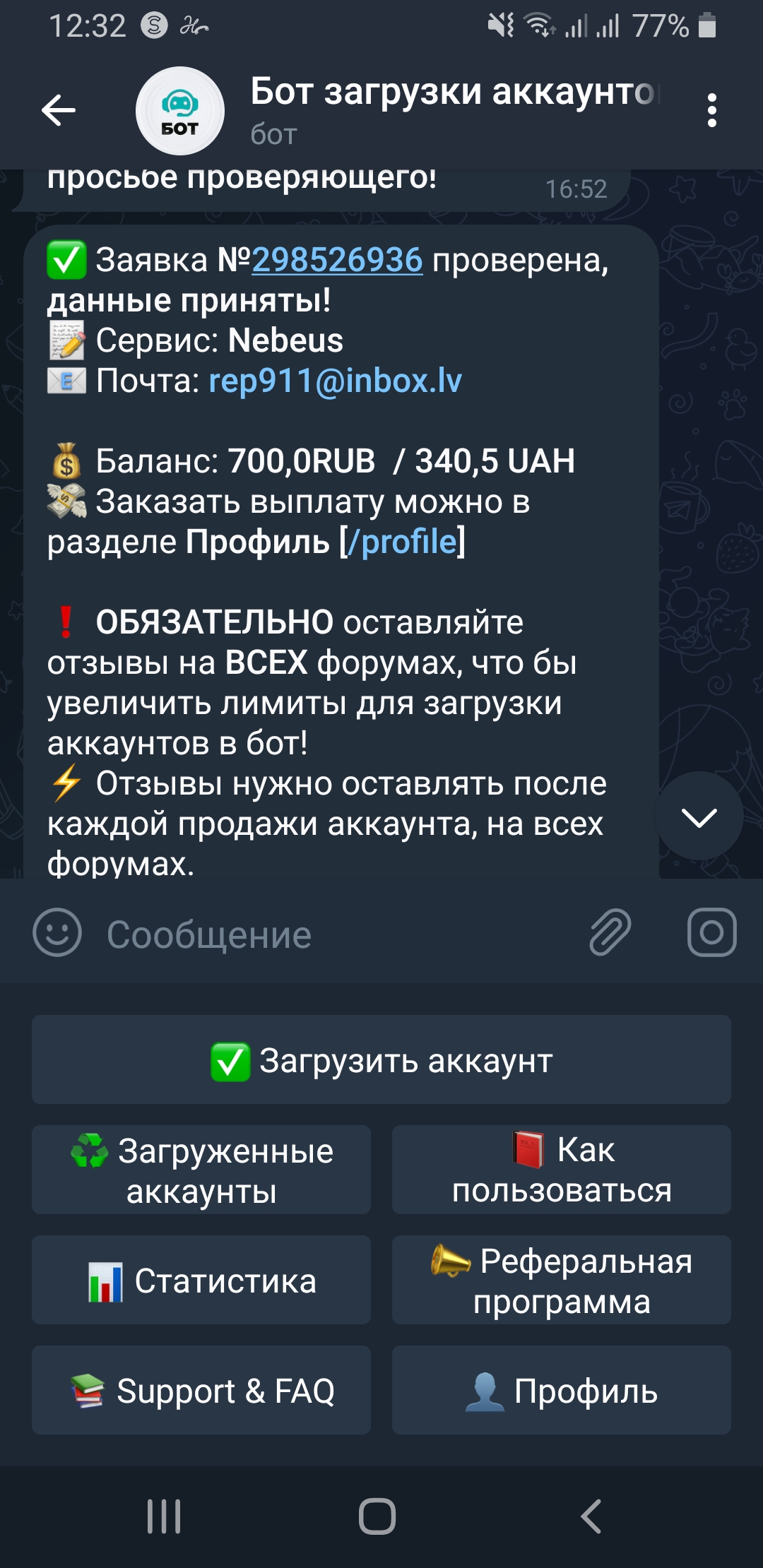Jump to the latest message
The width and height of the screenshot is (763, 1568).
tap(699, 816)
